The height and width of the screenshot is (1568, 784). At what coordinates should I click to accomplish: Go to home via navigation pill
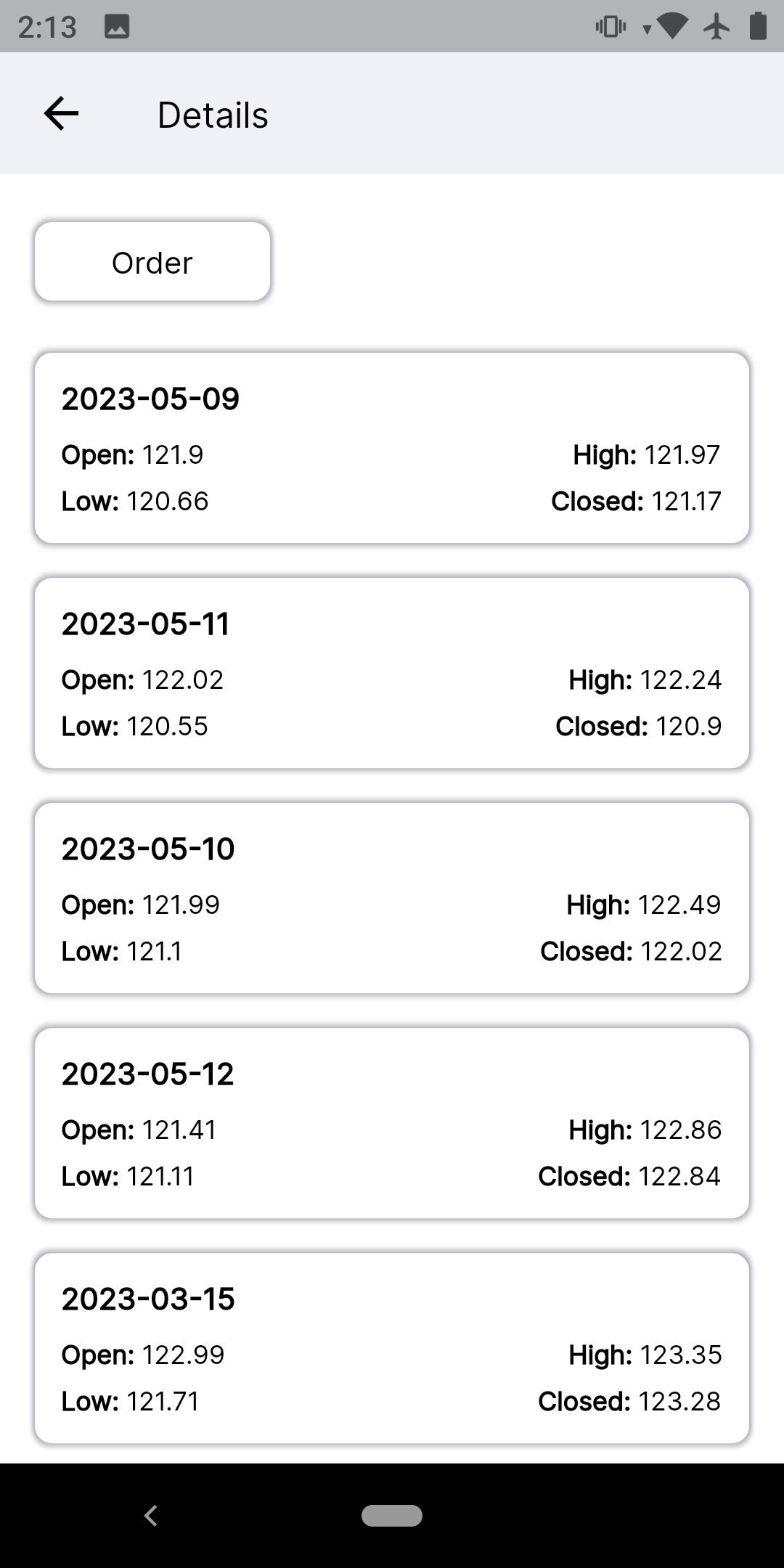click(392, 1516)
